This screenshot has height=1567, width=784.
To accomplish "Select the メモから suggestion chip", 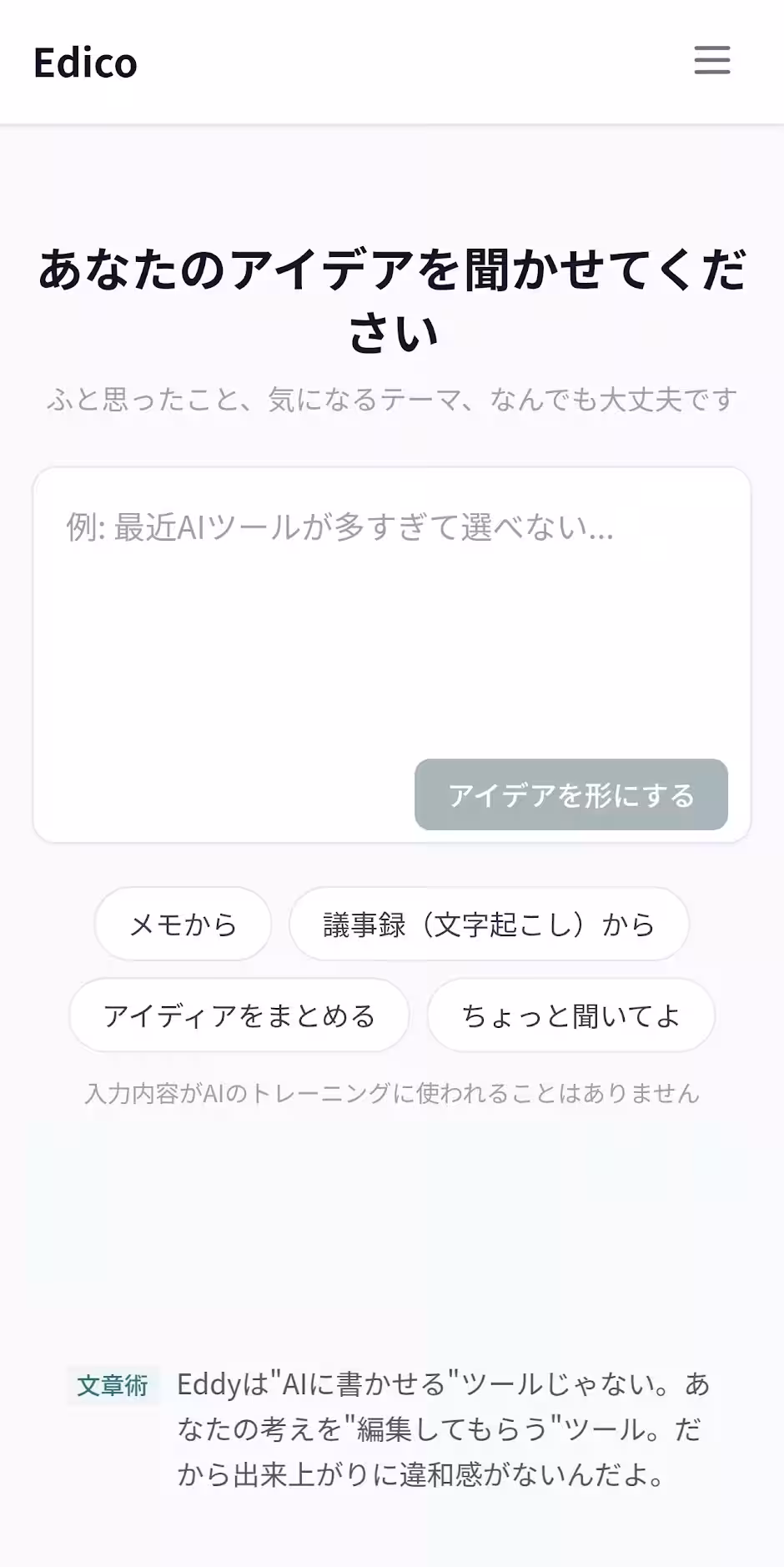I will tap(182, 924).
